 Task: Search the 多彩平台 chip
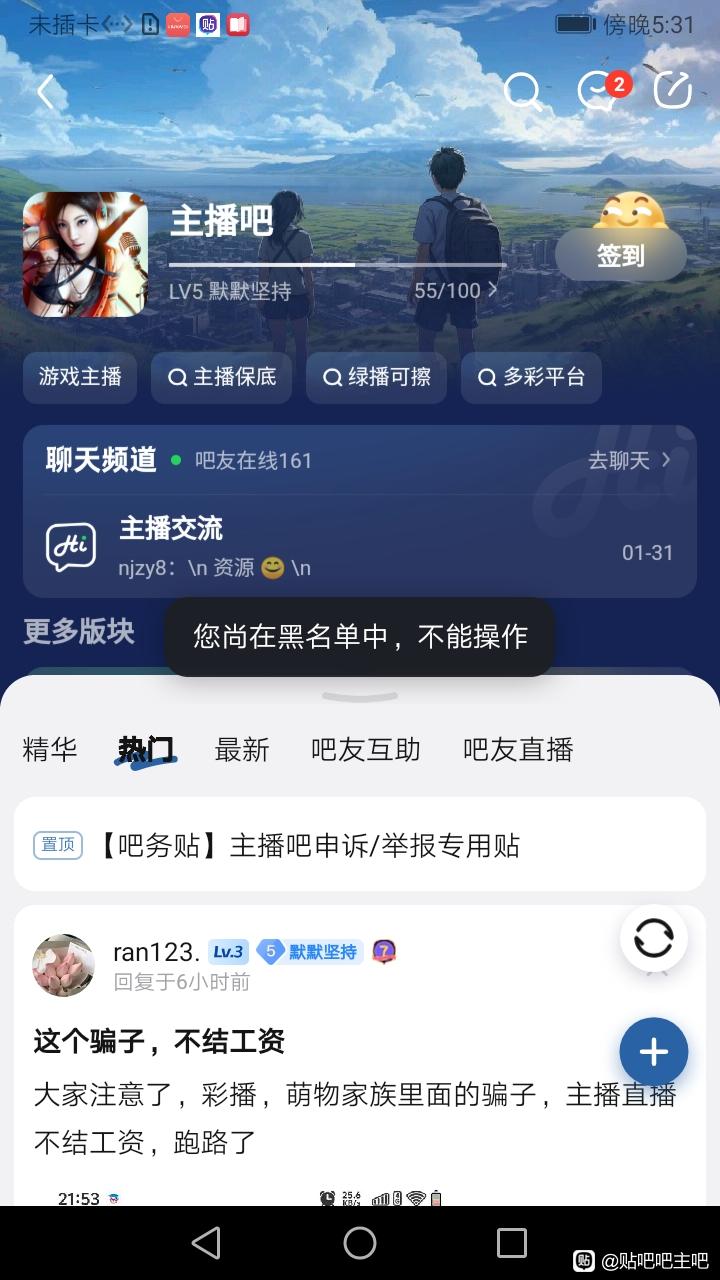coord(531,377)
